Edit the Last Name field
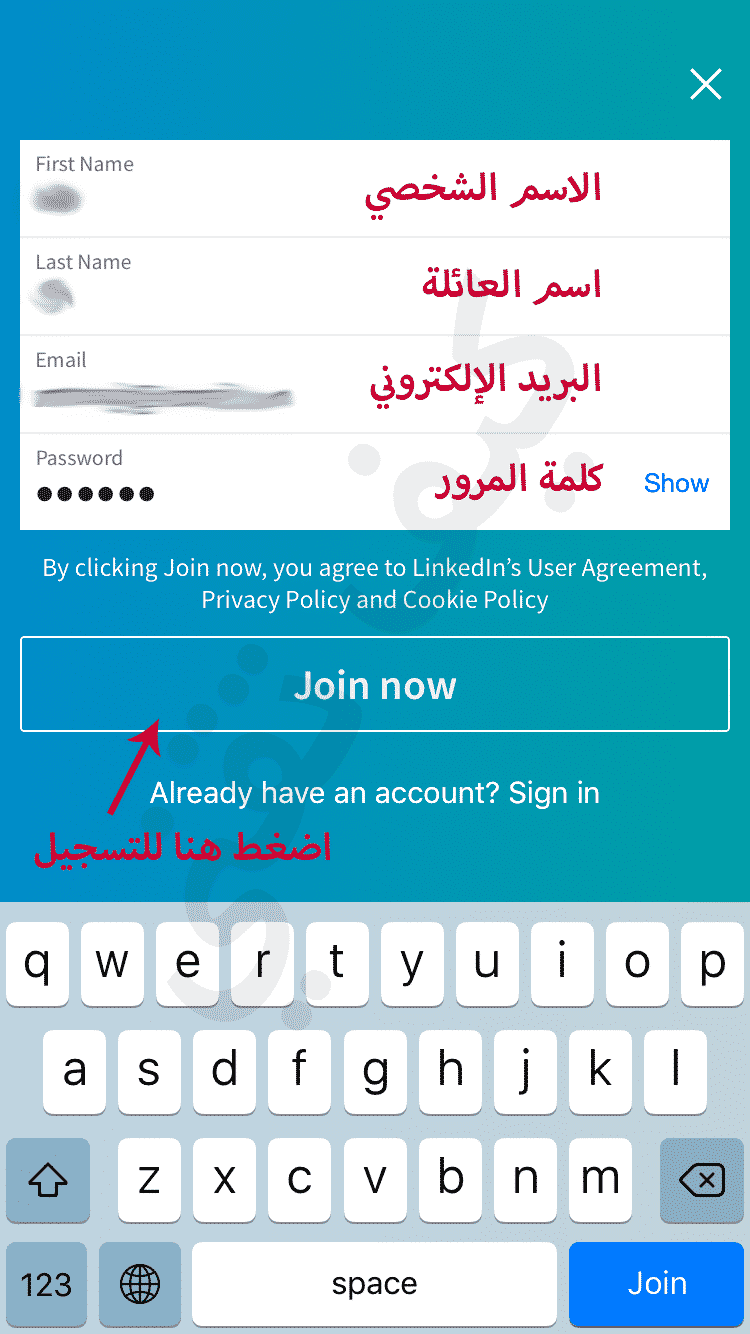The width and height of the screenshot is (750, 1334). pos(375,286)
